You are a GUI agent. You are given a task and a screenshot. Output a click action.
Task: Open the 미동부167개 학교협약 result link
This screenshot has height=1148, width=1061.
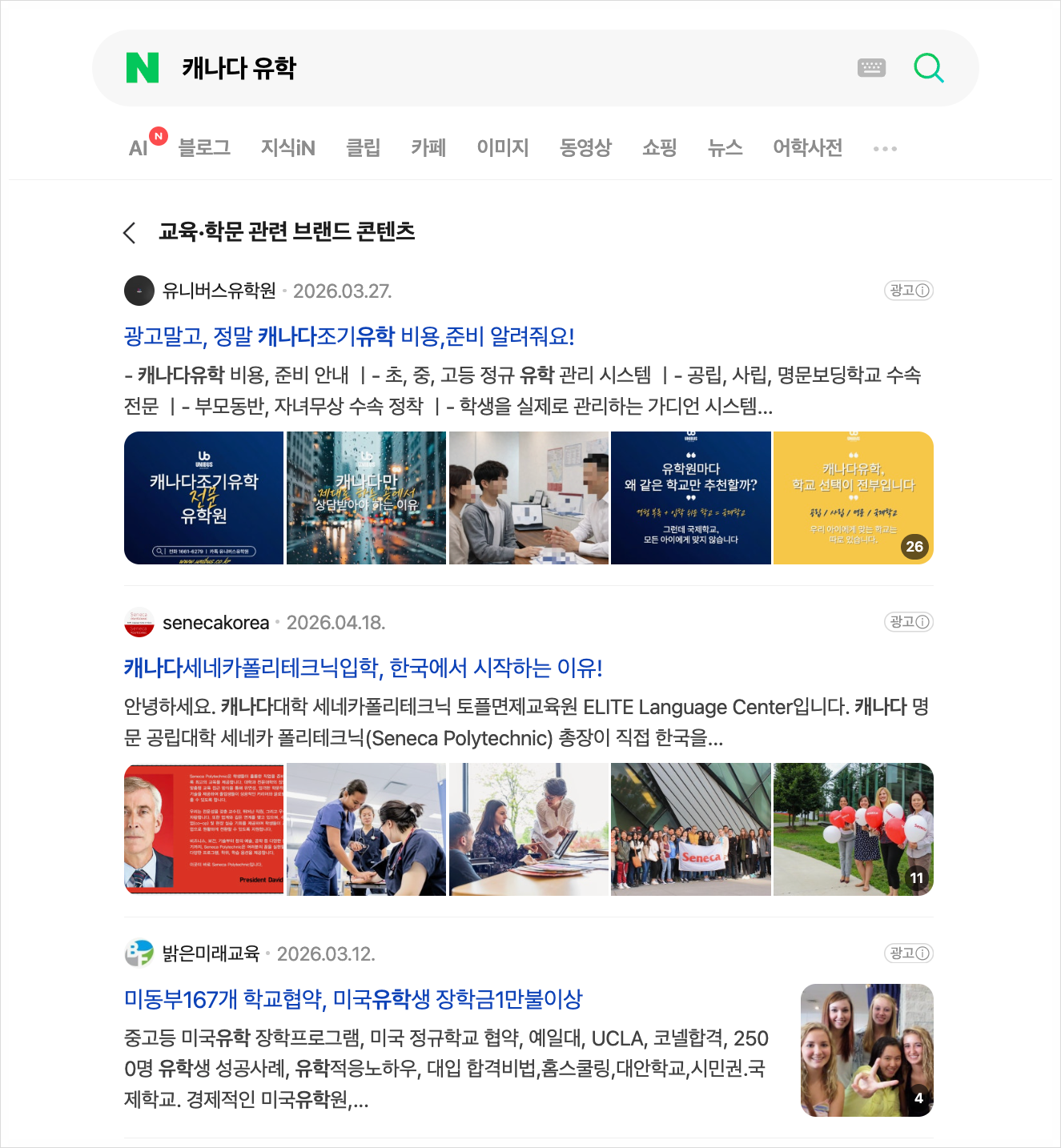point(353,999)
